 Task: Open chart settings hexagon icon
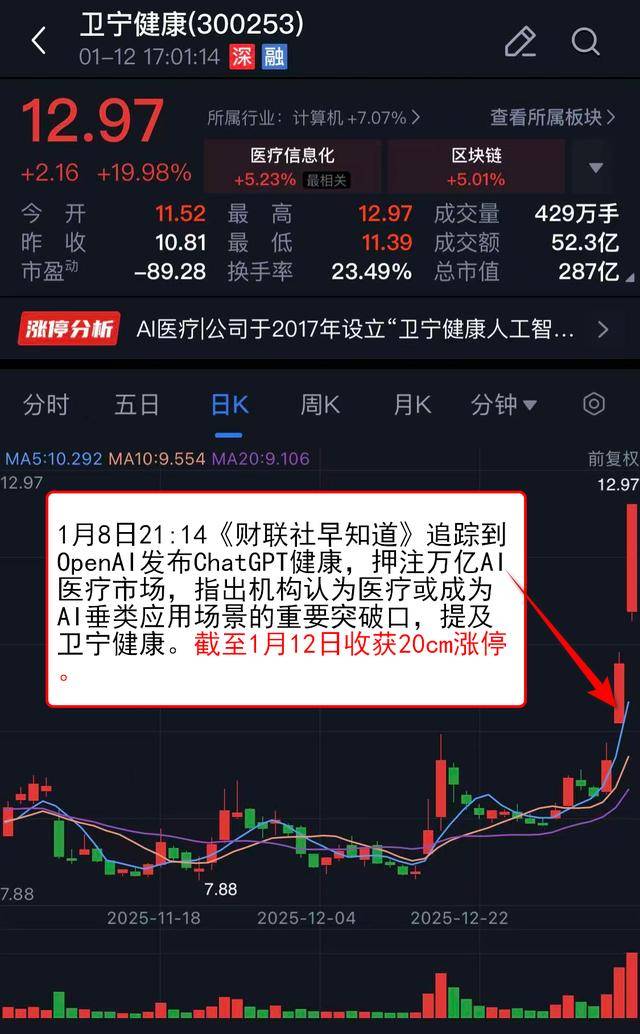(594, 404)
